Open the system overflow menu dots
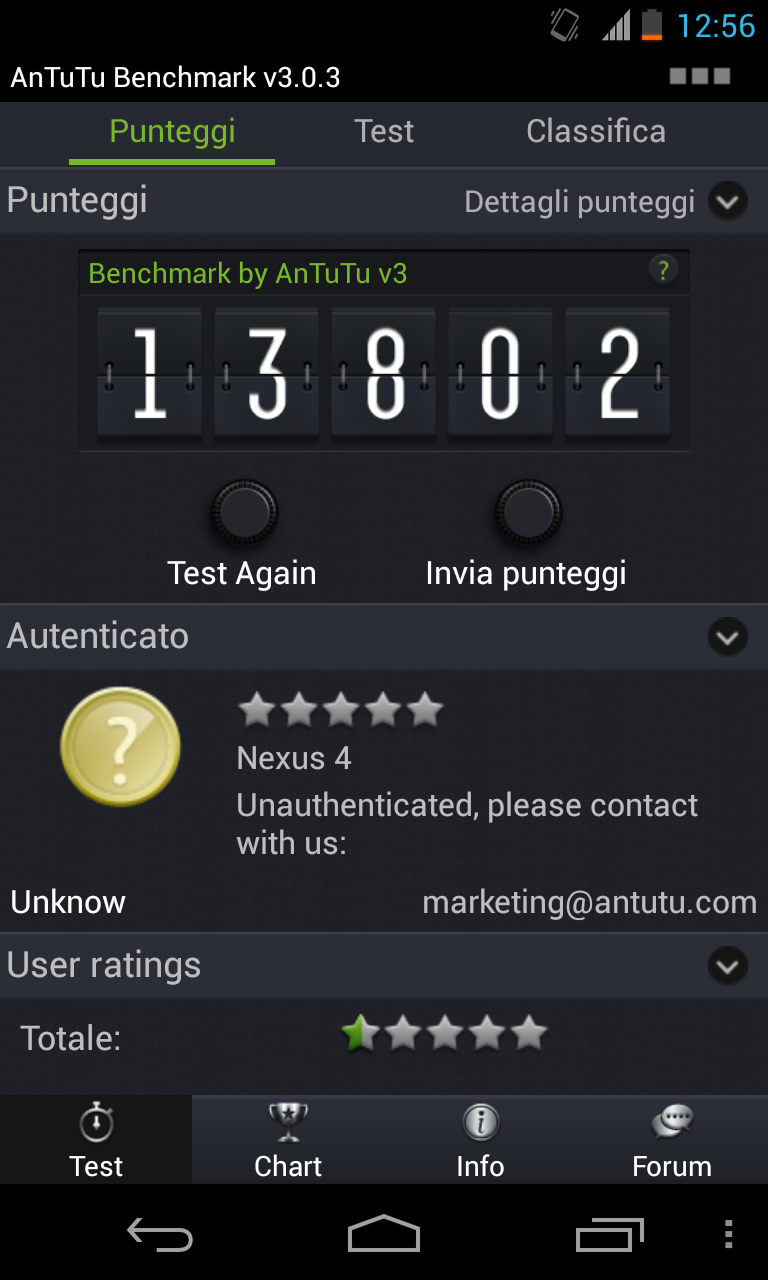The image size is (768, 1280). (728, 1234)
